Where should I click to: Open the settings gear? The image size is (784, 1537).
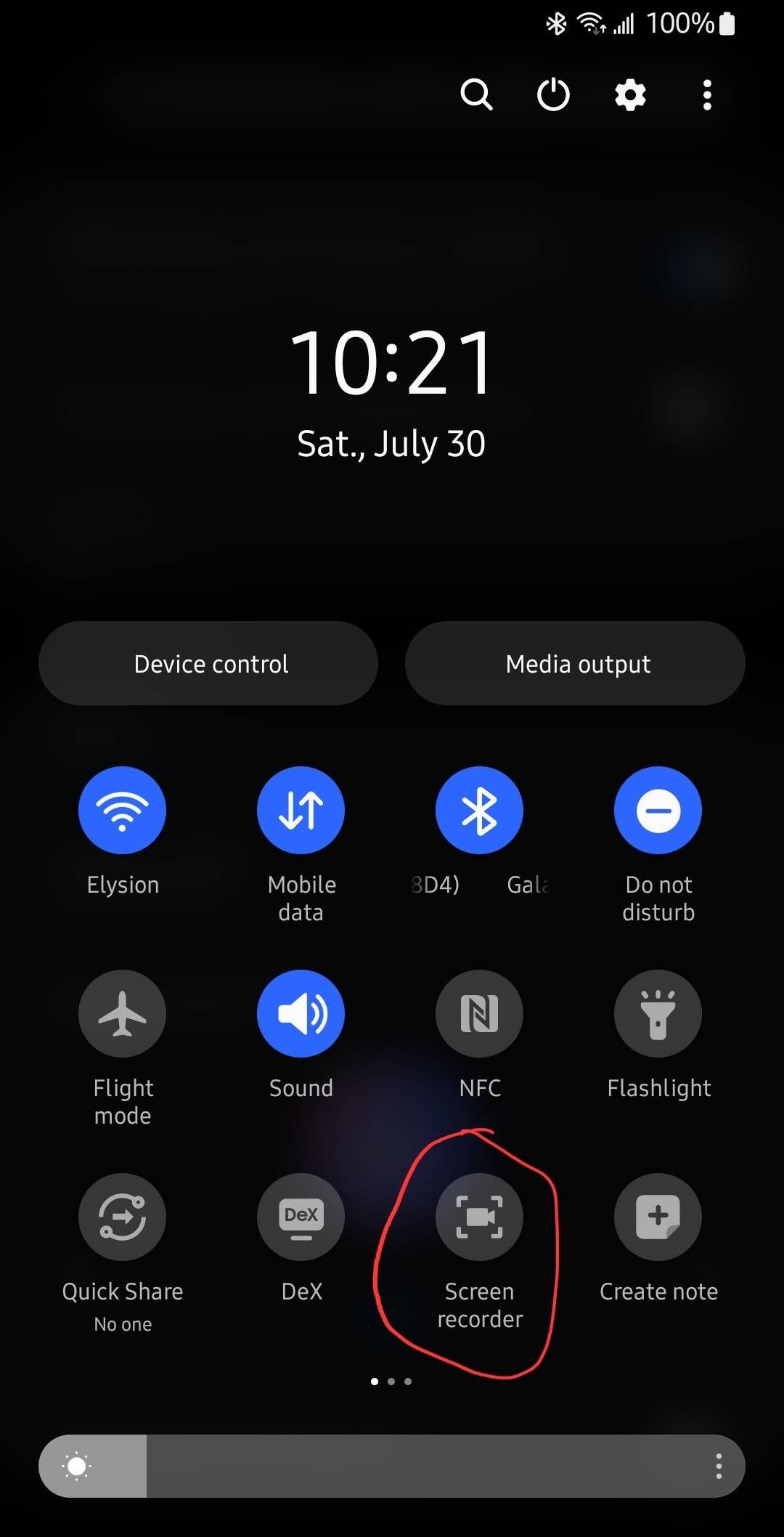pyautogui.click(x=630, y=95)
